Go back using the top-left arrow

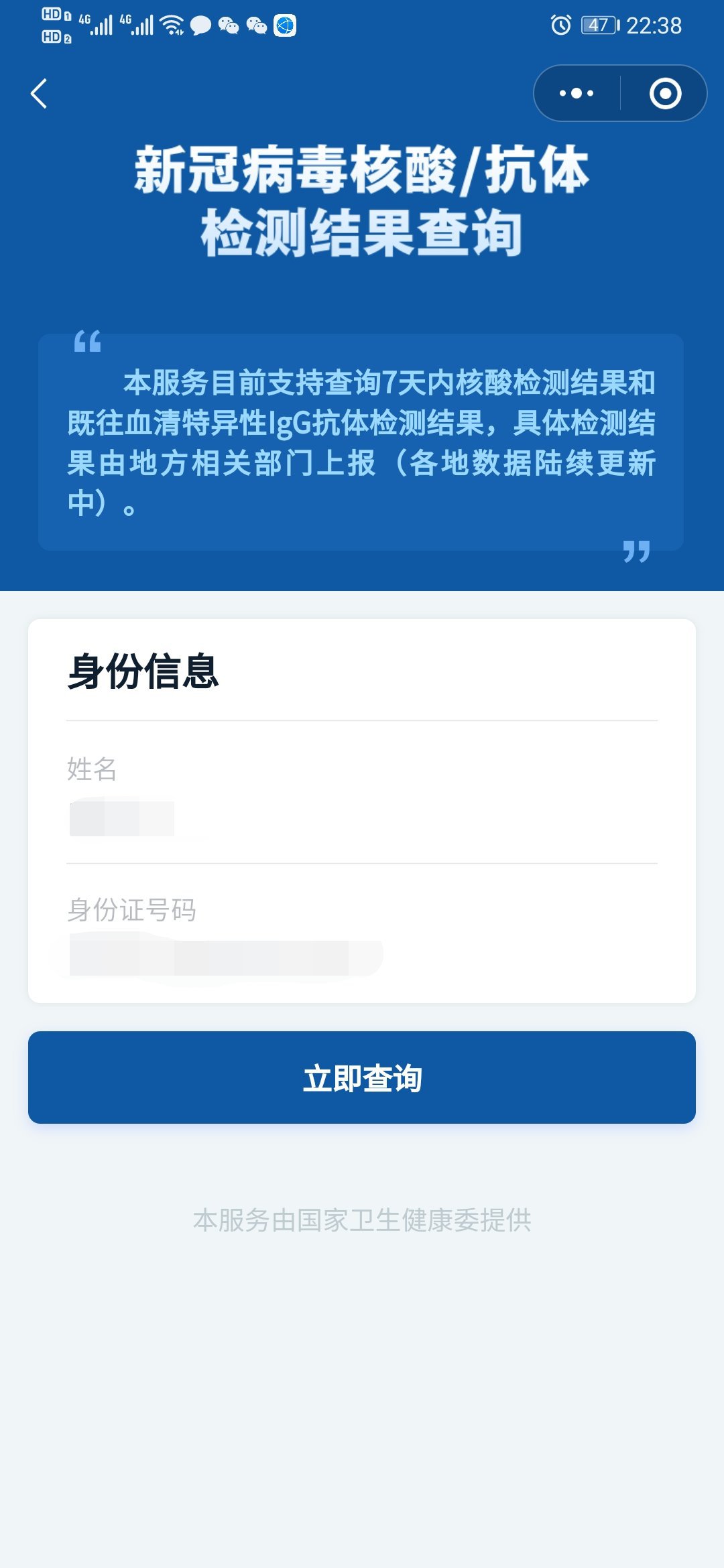coord(39,93)
